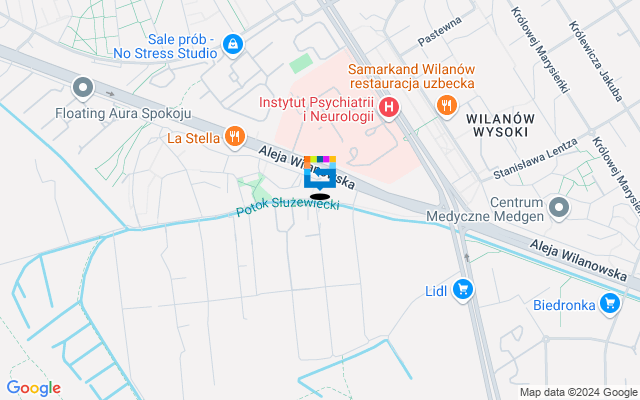Screen dimensions: 640x400
Task: Open Samarkand Wilanów restauracja uzbecka marker
Action: [447, 103]
